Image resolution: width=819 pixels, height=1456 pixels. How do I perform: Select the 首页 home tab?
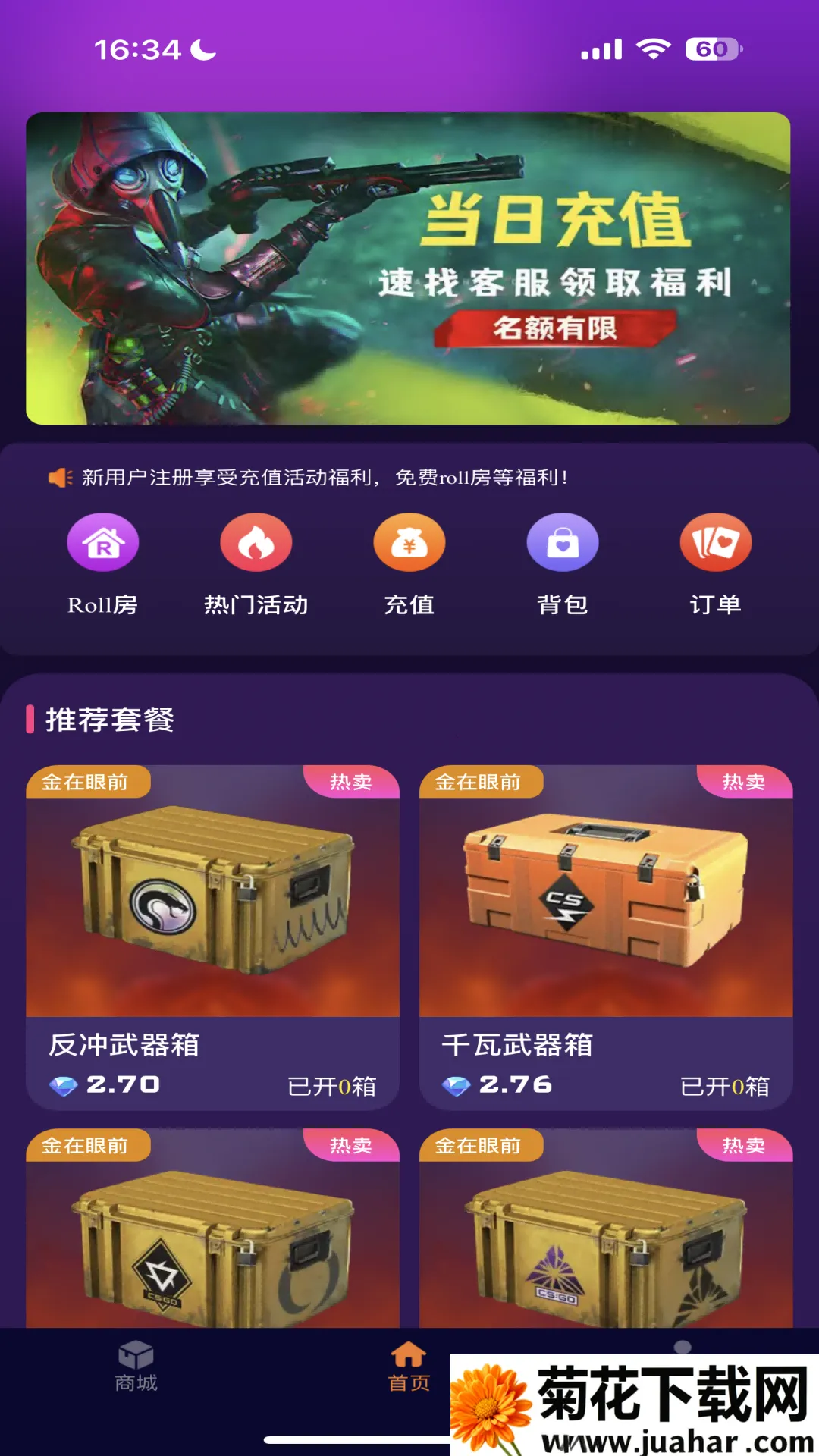pos(409,1367)
